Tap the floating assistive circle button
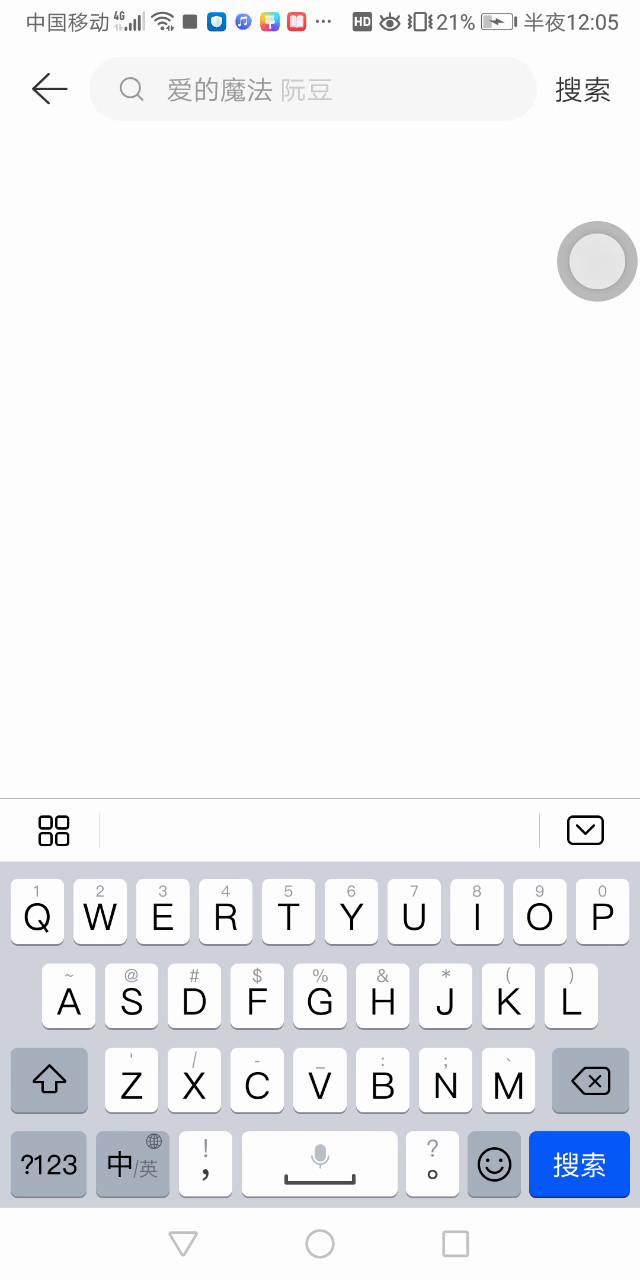The width and height of the screenshot is (640, 1280). (597, 261)
